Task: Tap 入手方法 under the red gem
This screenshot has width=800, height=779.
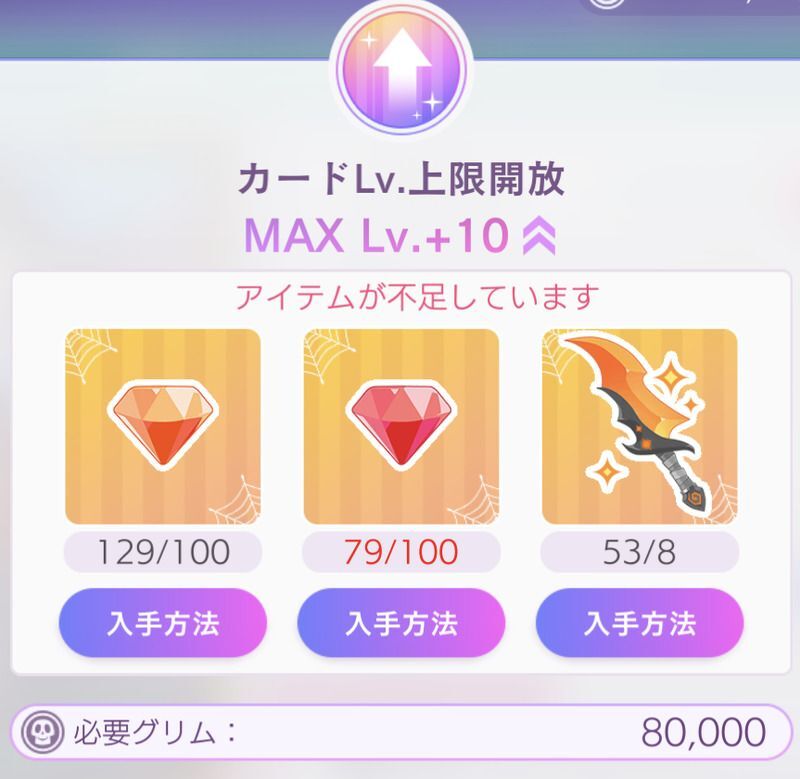Action: click(401, 624)
